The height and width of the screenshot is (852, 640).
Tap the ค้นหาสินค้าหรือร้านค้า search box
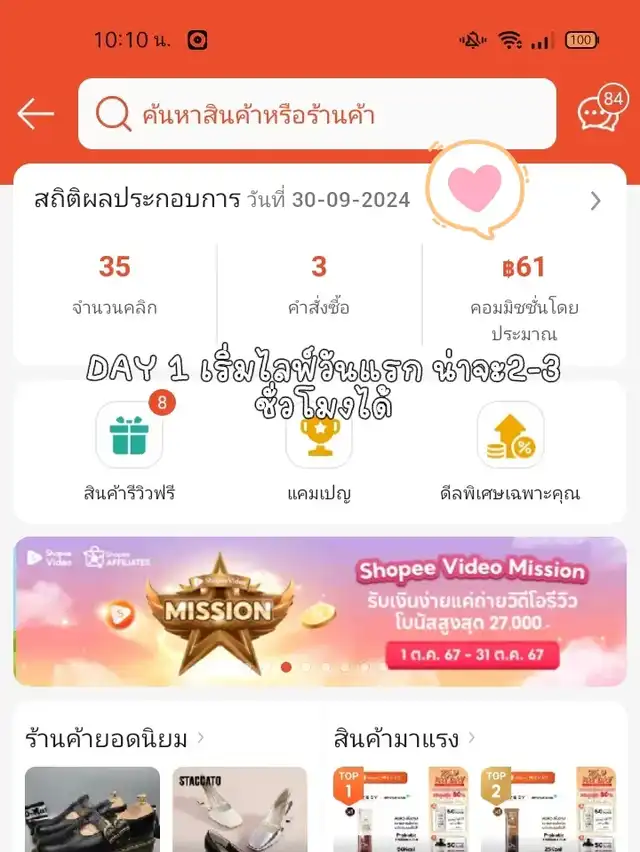tap(317, 114)
